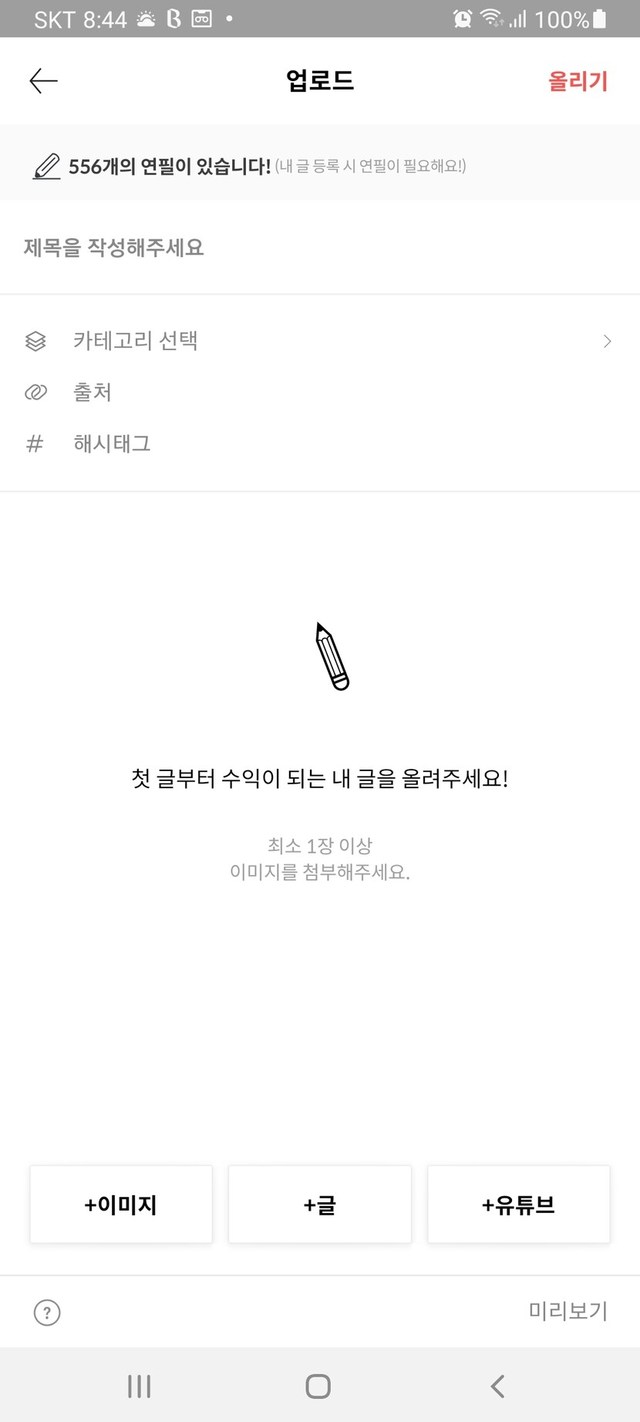Add a YouTube video with +유튜브
This screenshot has height=1422, width=640.
[519, 1205]
